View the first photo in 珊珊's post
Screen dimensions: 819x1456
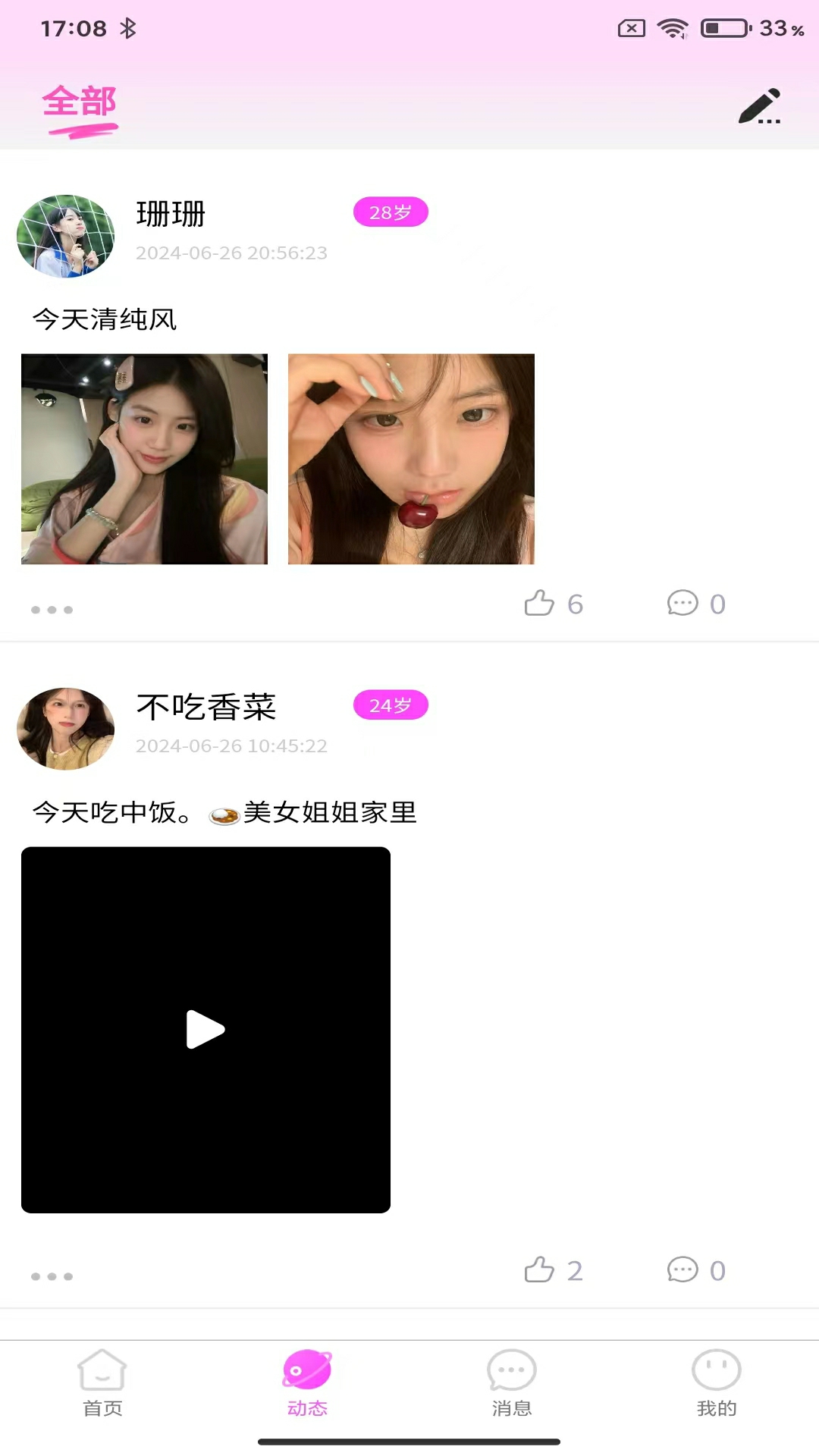(x=144, y=459)
